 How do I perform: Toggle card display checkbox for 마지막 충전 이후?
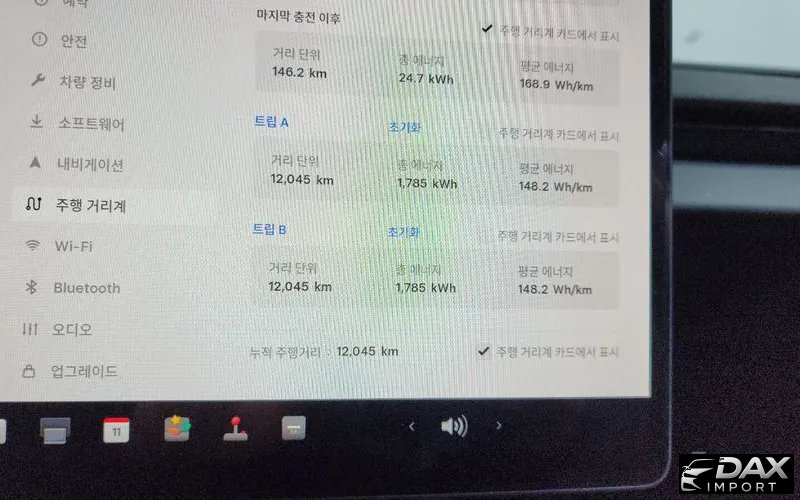(487, 30)
